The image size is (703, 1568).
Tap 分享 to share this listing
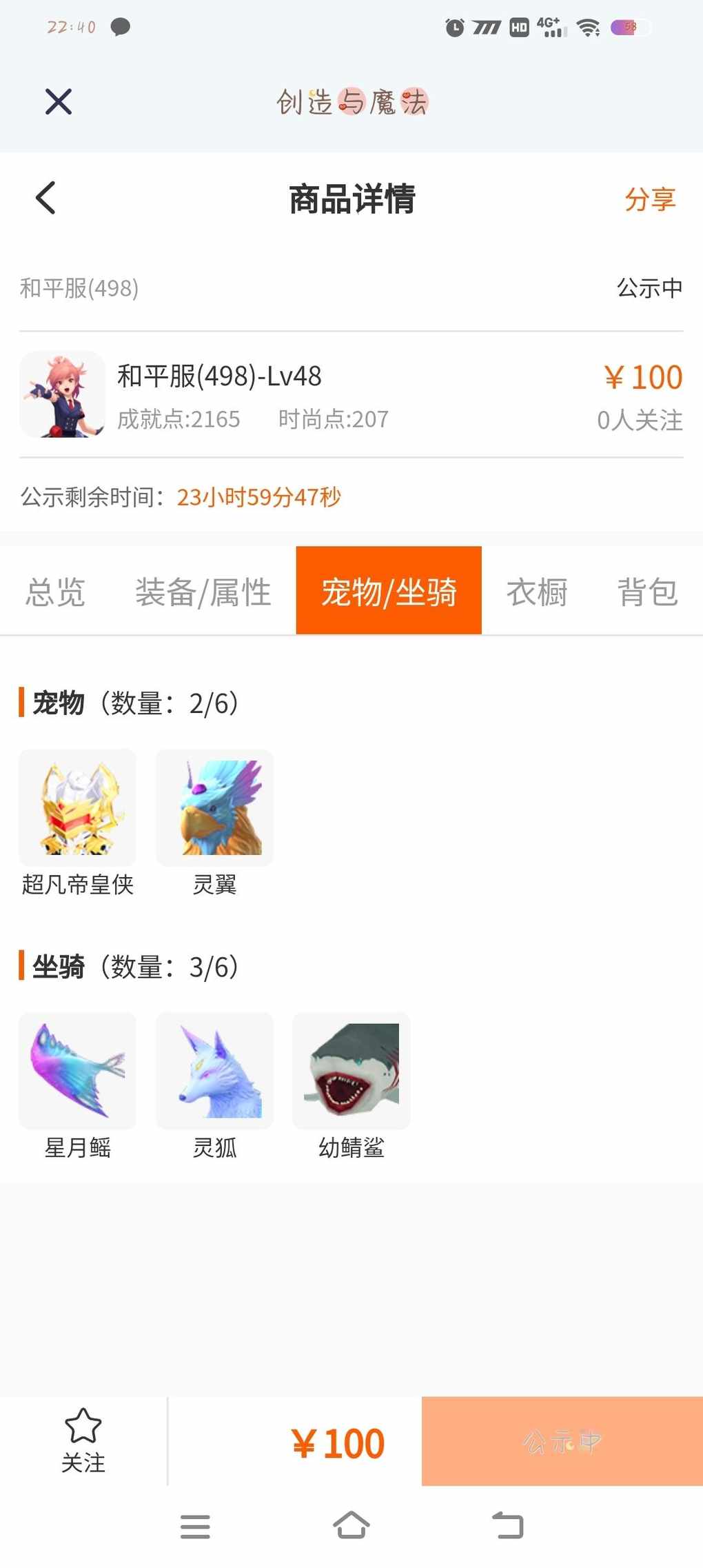pos(649,199)
